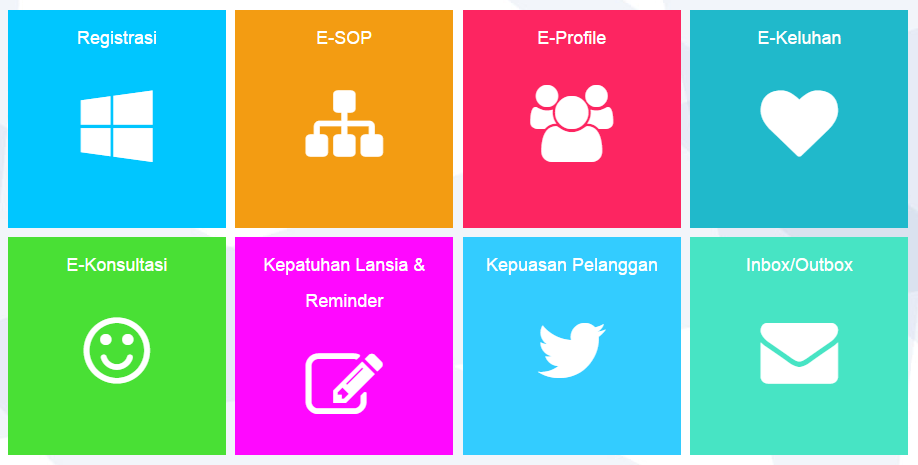Open Kepatuhan Lansia & Reminder tile
This screenshot has height=465, width=918.
point(344,346)
